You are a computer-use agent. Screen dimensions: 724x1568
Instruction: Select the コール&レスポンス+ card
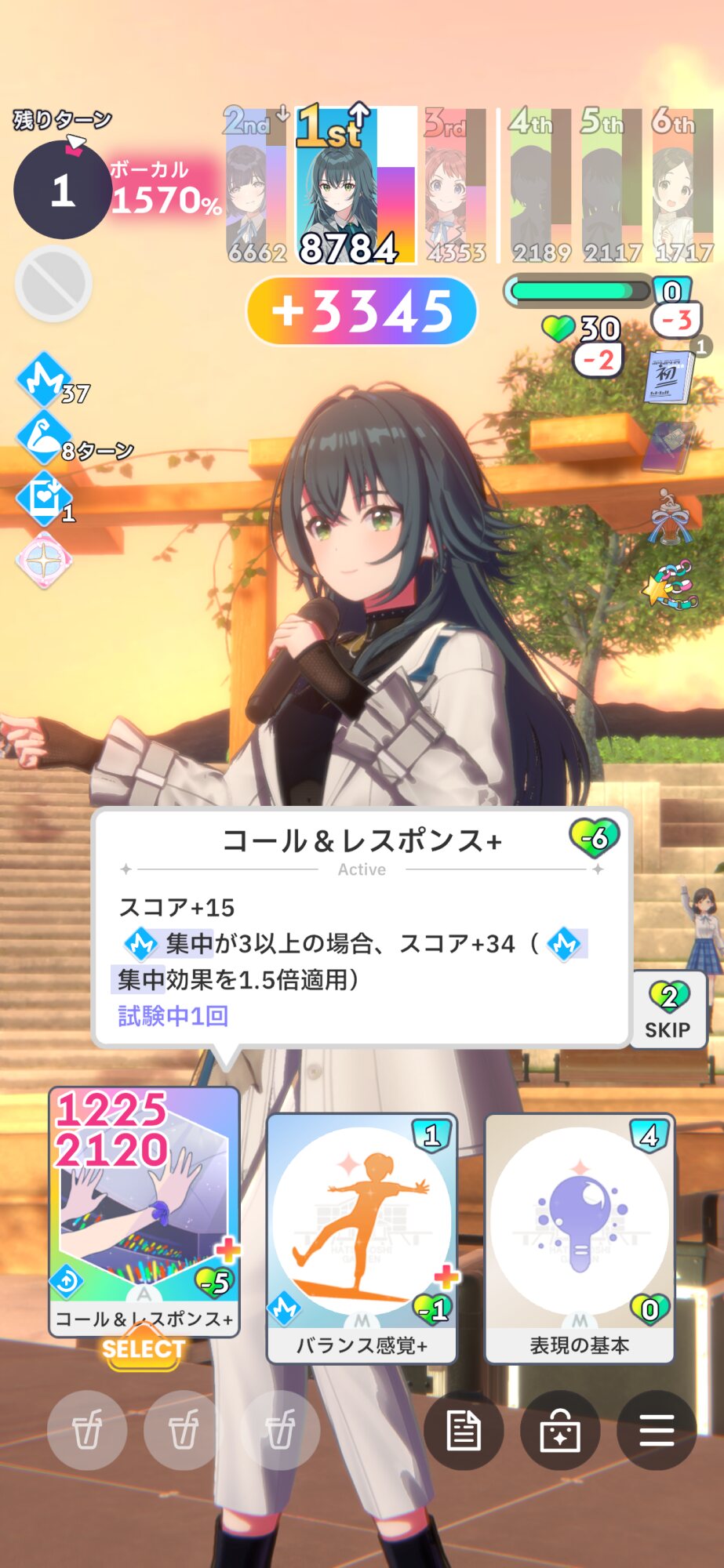(144, 1210)
